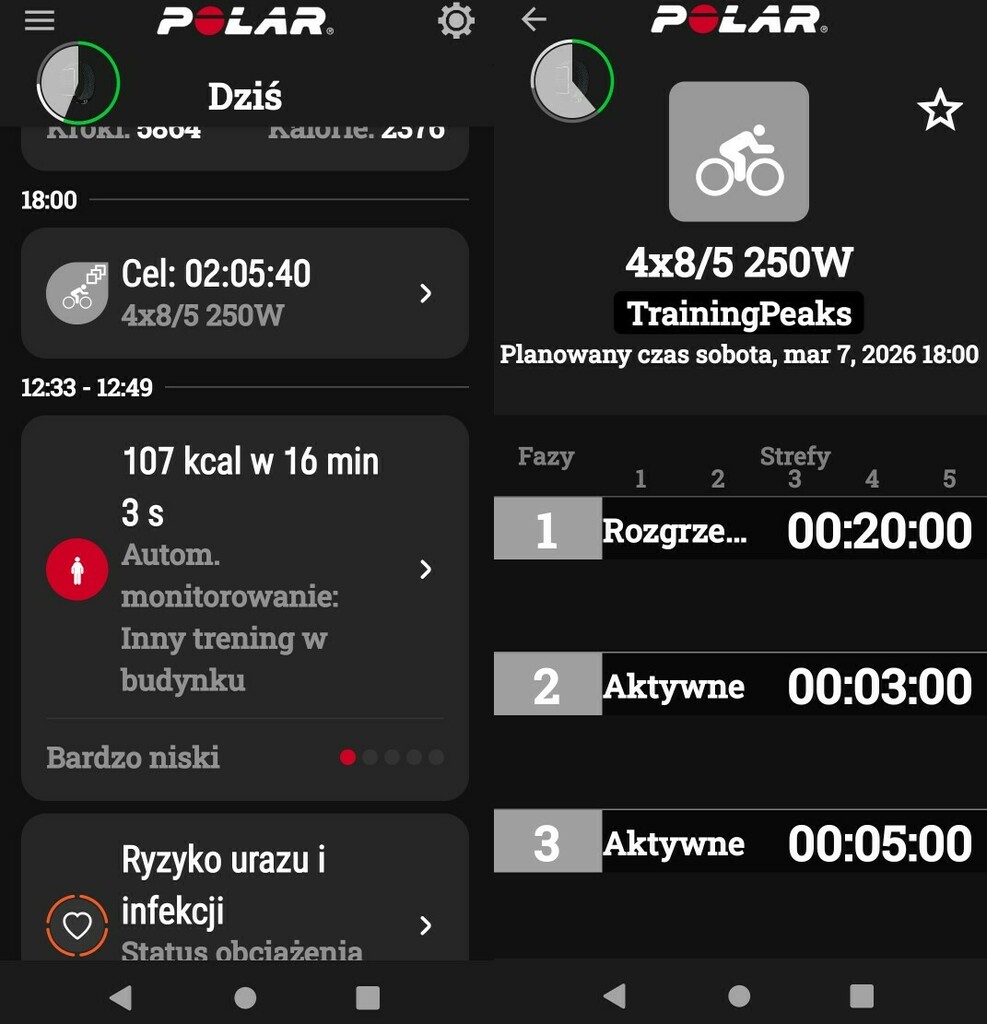Select phase 2 Aktywne 00:03:00
Screen dimensions: 987x1024
[x=740, y=686]
